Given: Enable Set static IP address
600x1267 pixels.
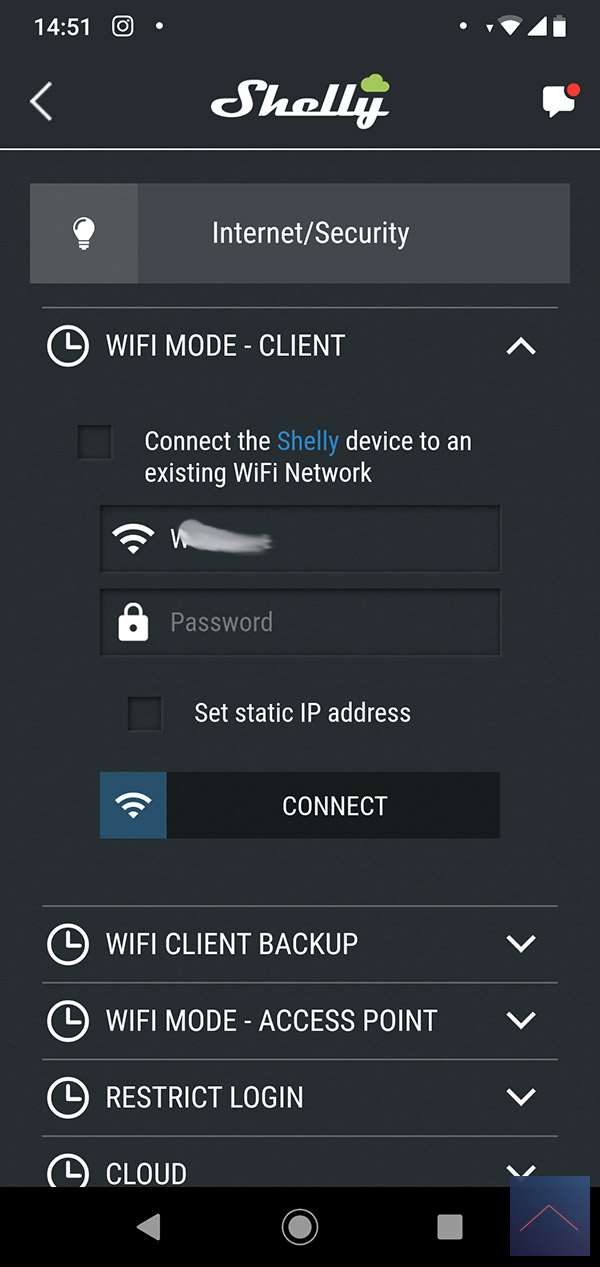Looking at the screenshot, I should (x=145, y=714).
